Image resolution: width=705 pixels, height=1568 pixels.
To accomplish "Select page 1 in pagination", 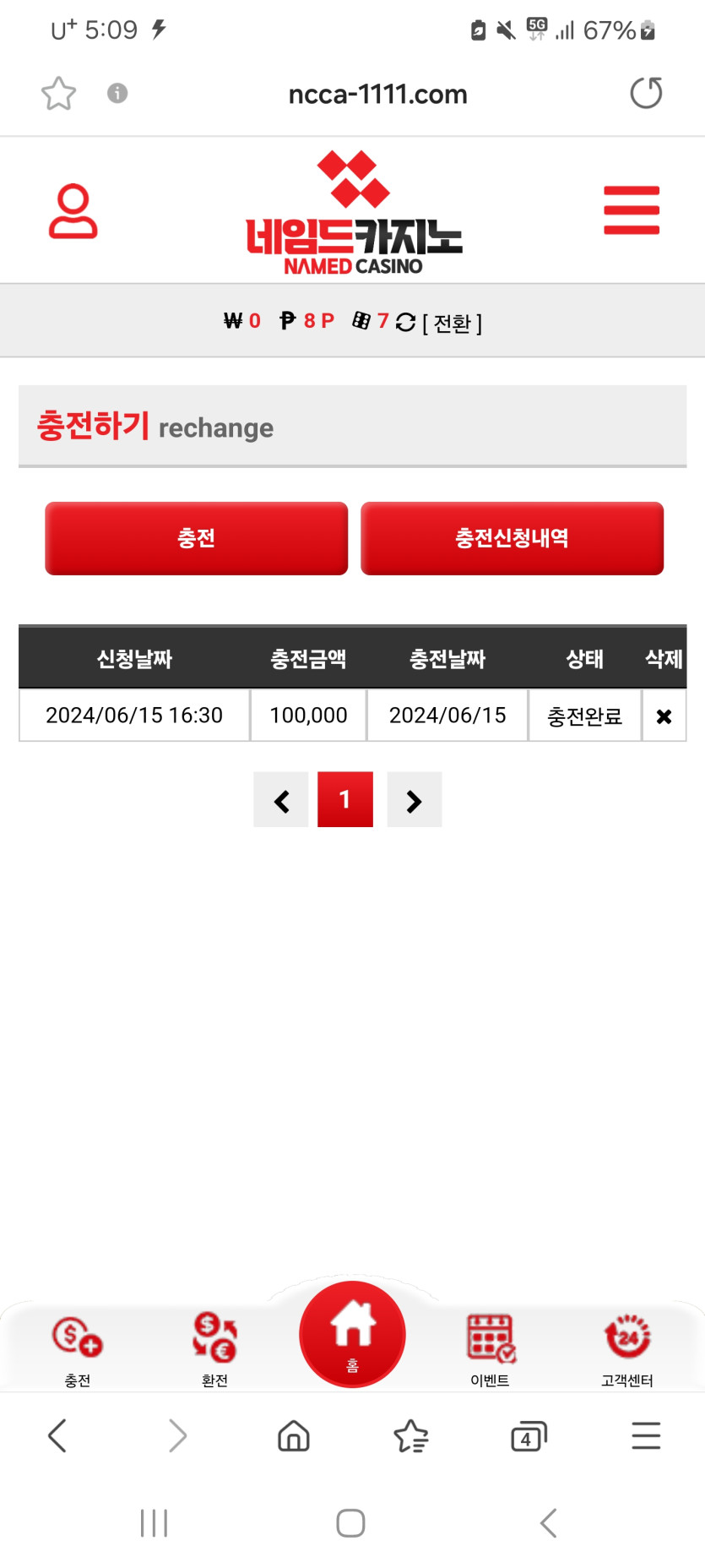I will tap(344, 799).
